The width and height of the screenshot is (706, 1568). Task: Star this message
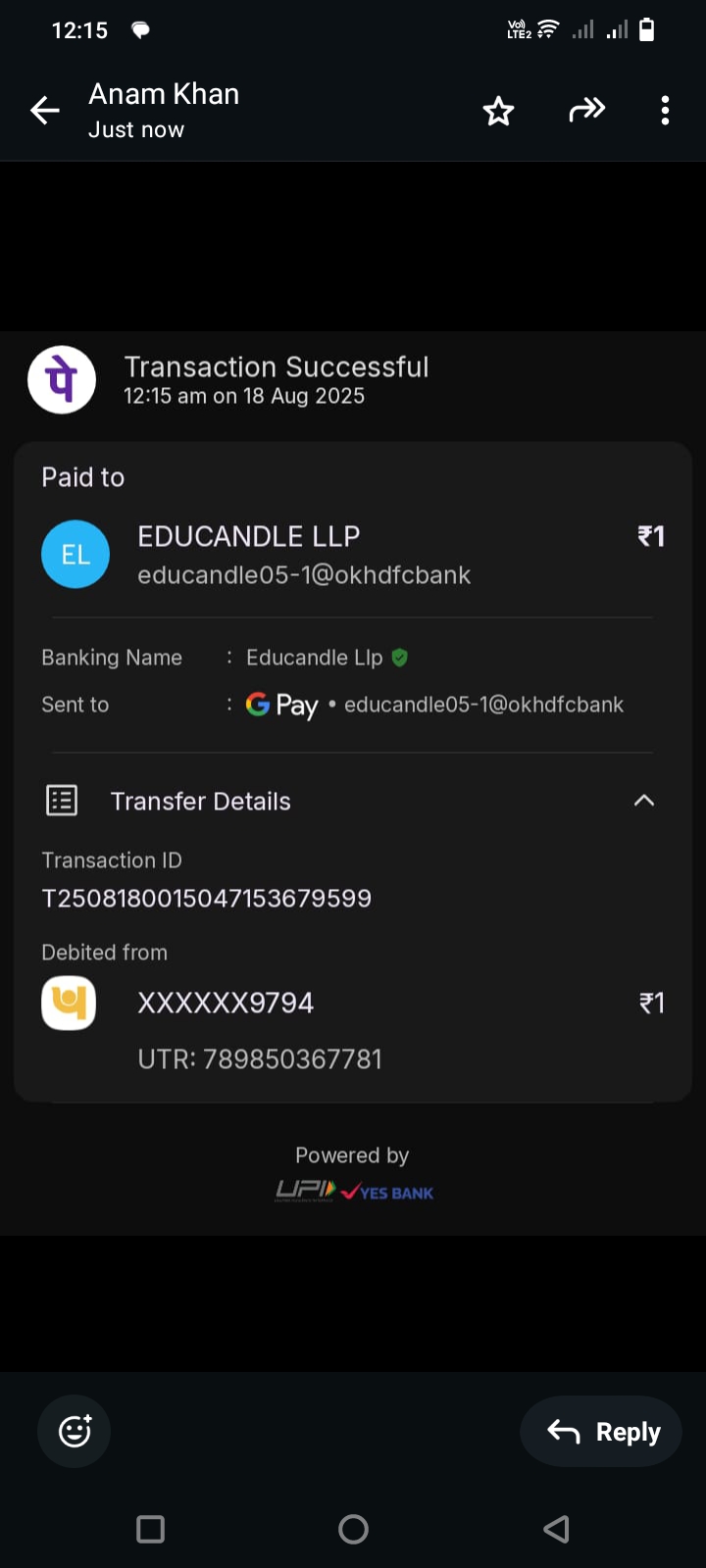coord(498,111)
